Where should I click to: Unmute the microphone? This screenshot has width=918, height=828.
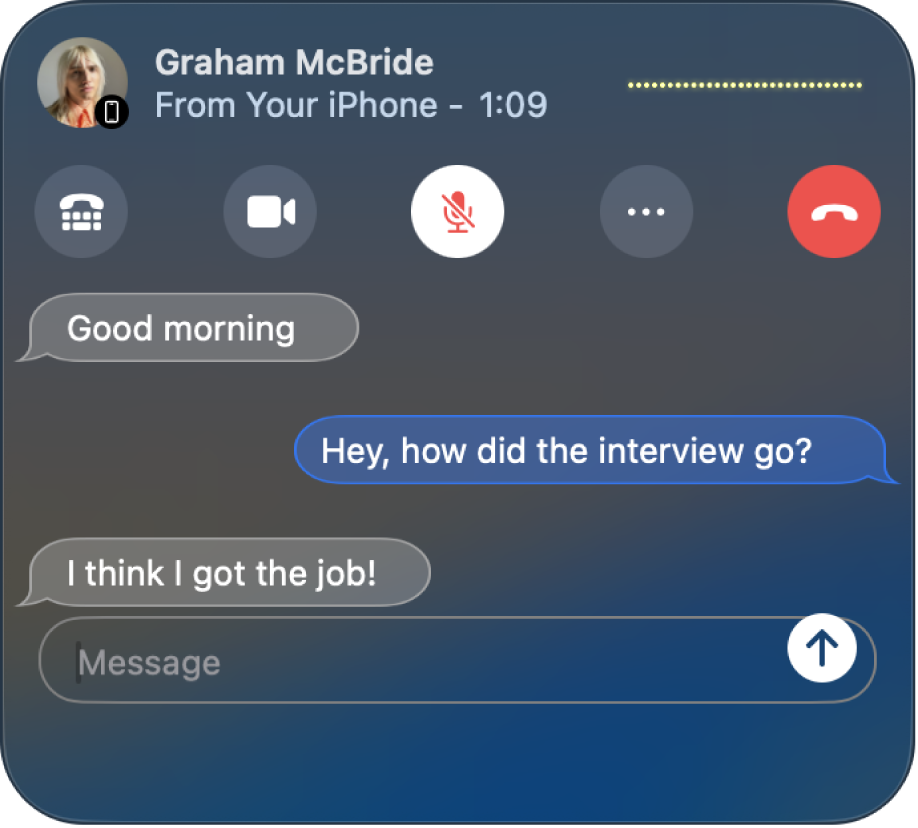click(458, 212)
